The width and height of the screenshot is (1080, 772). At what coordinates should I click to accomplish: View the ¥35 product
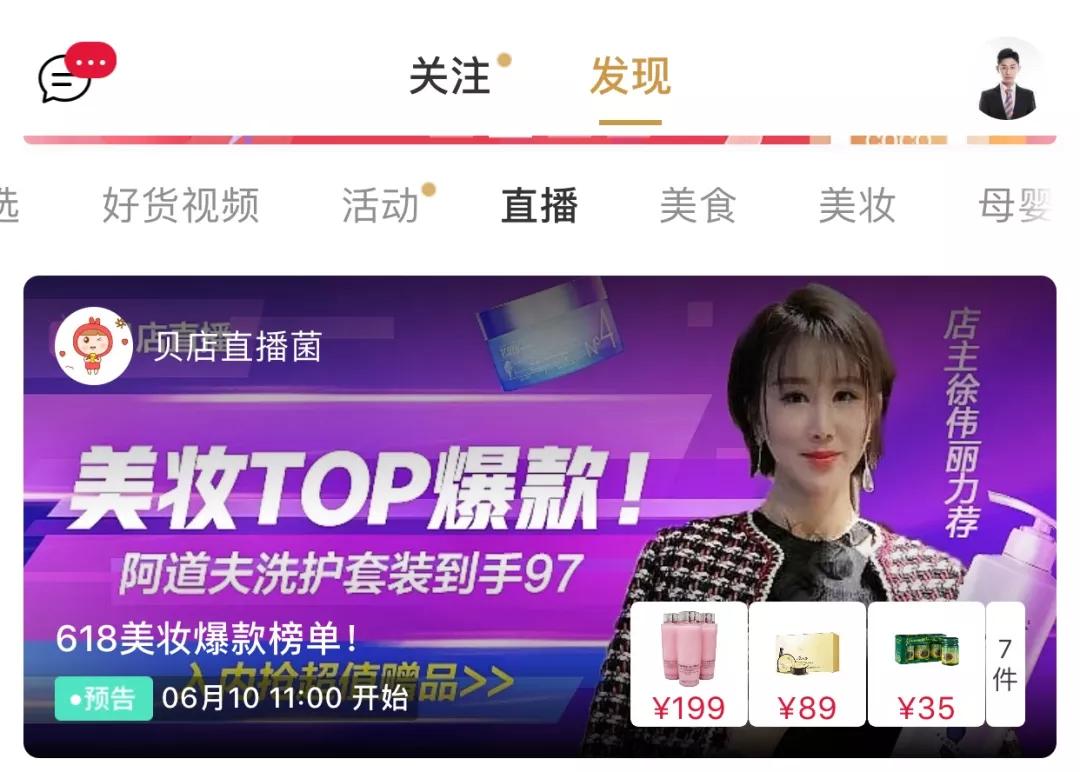point(926,664)
